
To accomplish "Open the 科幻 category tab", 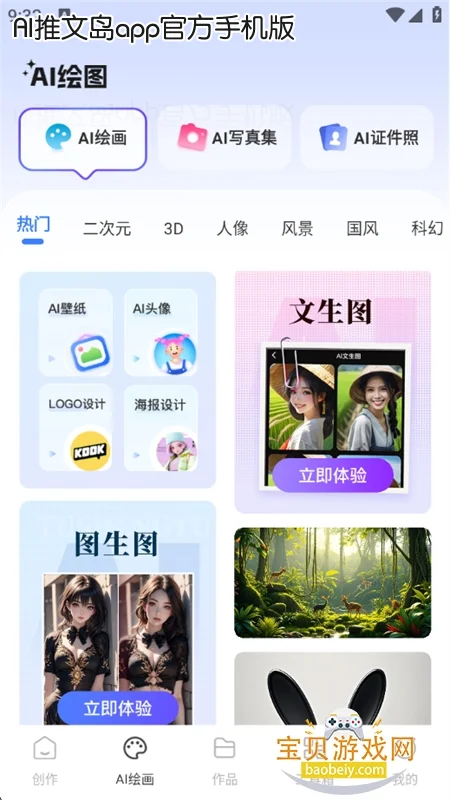I will tap(427, 229).
